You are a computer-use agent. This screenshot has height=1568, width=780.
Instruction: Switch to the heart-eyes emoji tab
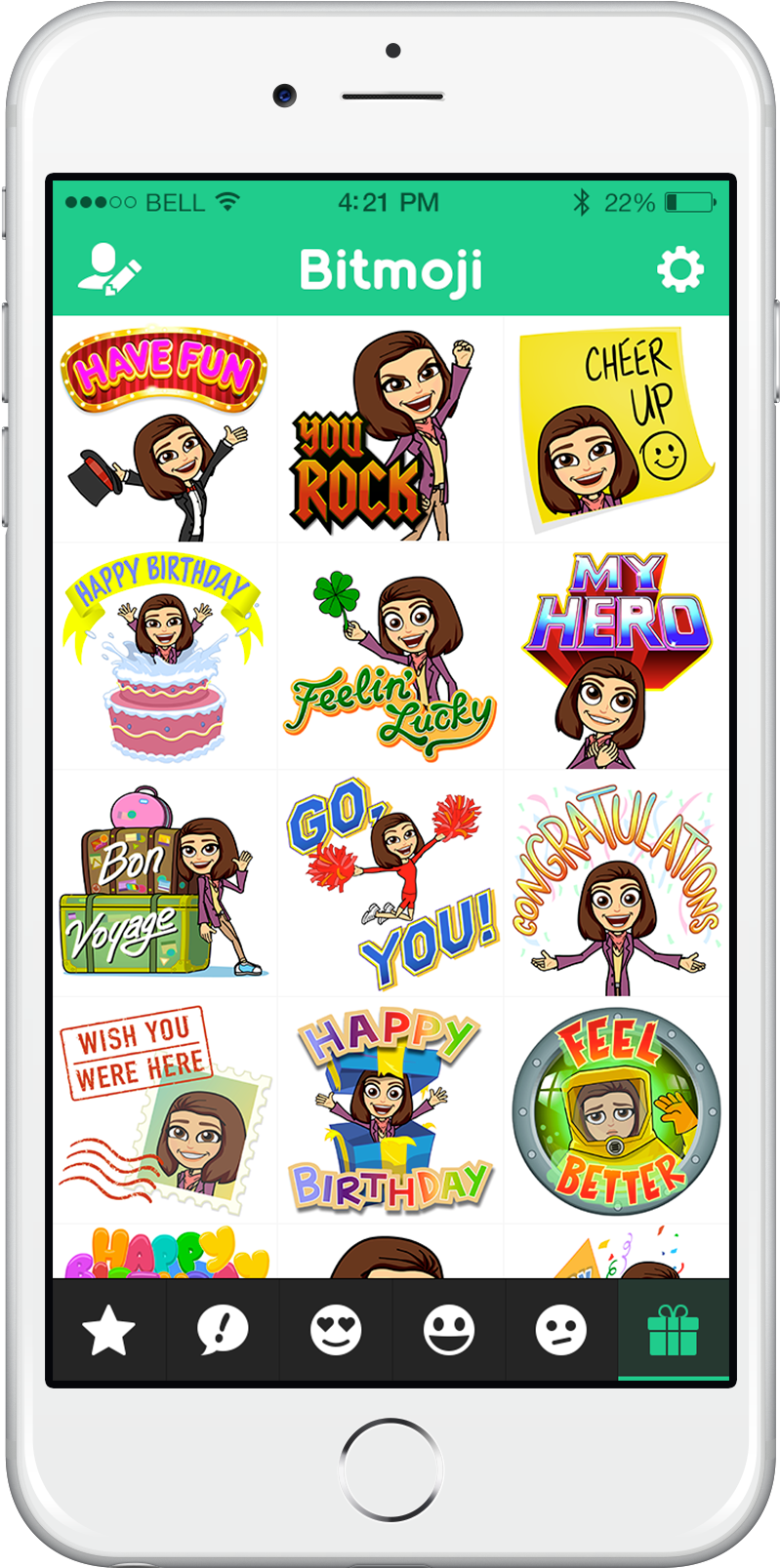[336, 1331]
